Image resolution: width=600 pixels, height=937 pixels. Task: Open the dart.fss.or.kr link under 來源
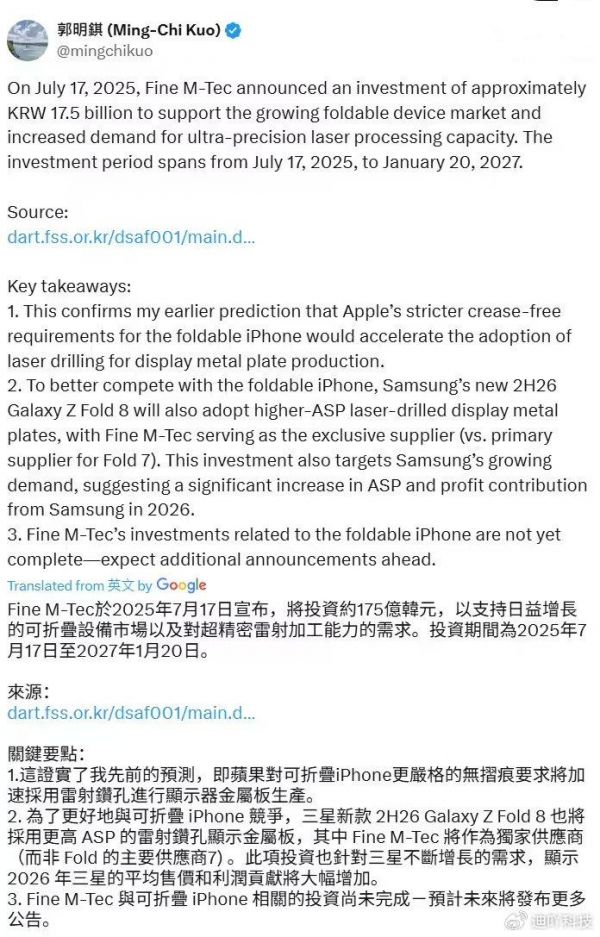[130, 713]
